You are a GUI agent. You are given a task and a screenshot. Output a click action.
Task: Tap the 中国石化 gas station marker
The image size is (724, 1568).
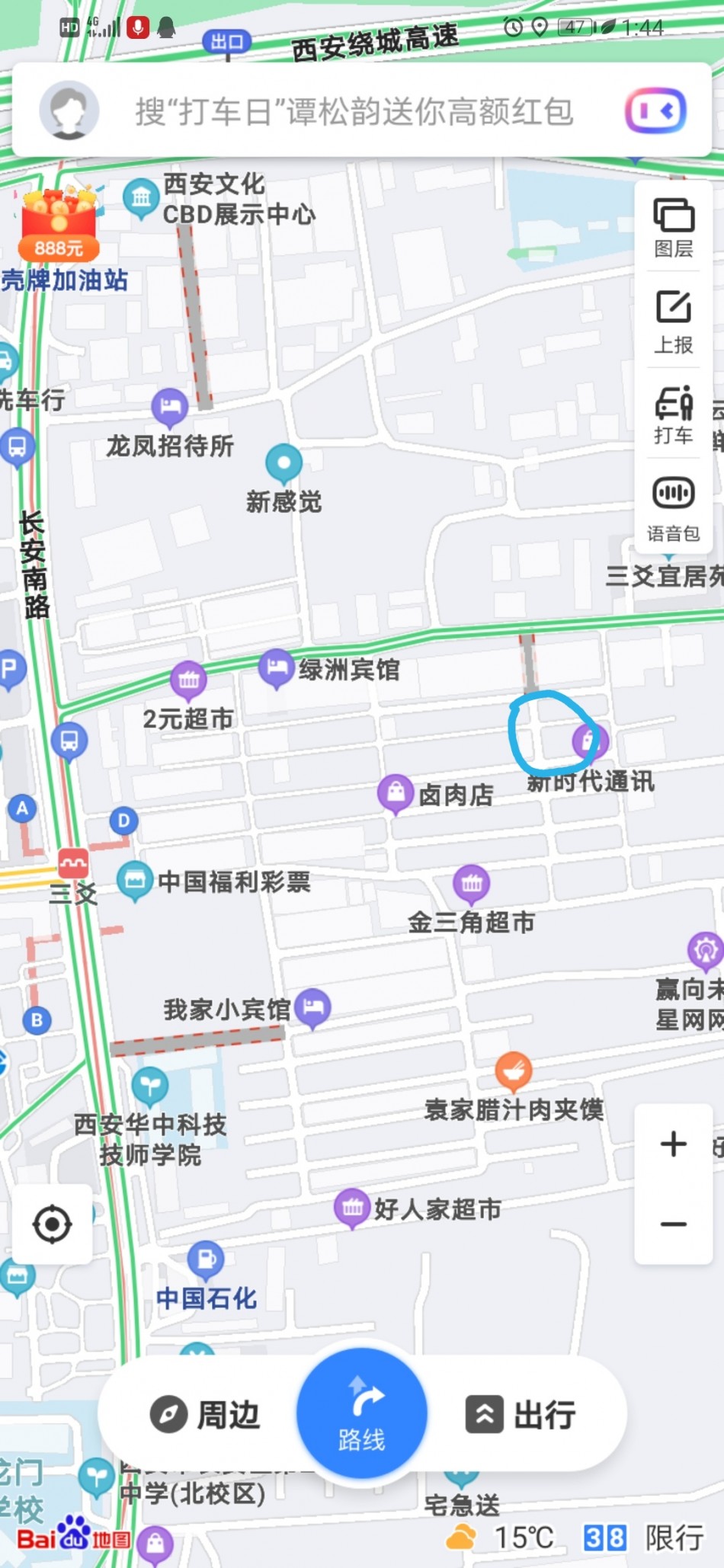pyautogui.click(x=206, y=1259)
